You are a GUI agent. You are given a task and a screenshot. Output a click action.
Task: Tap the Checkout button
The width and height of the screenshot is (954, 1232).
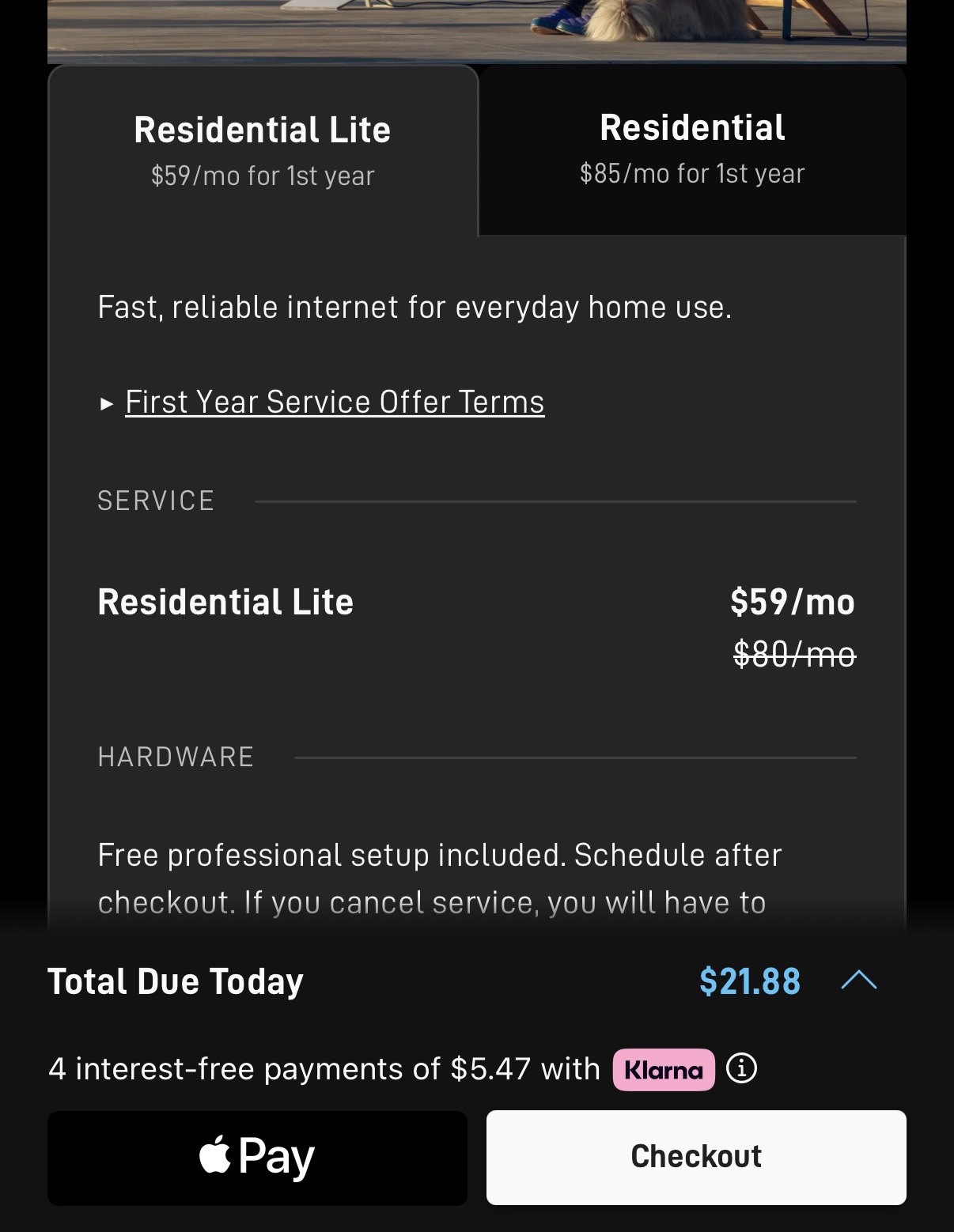tap(696, 1158)
